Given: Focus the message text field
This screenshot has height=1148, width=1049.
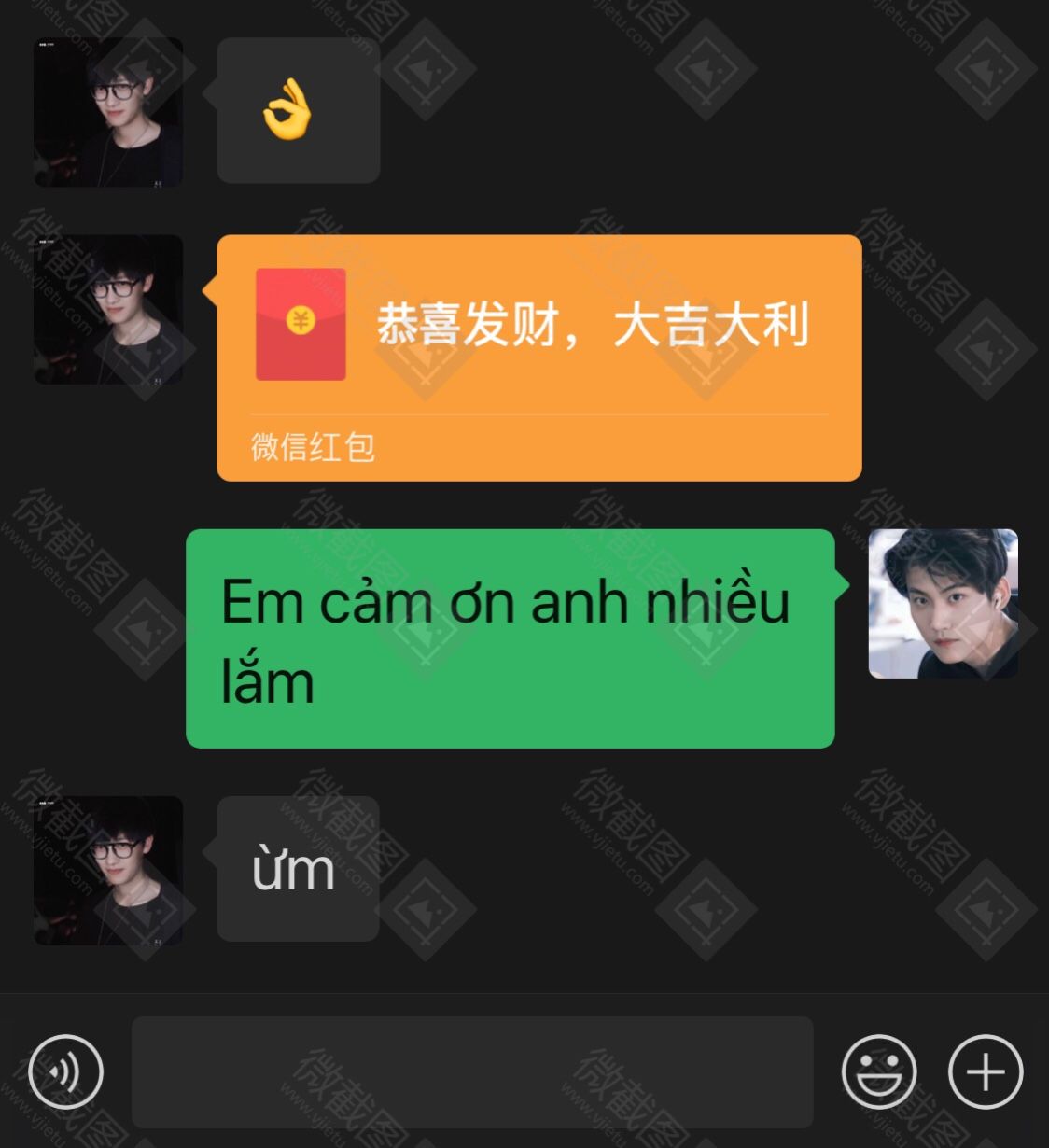Looking at the screenshot, I should (472, 1071).
